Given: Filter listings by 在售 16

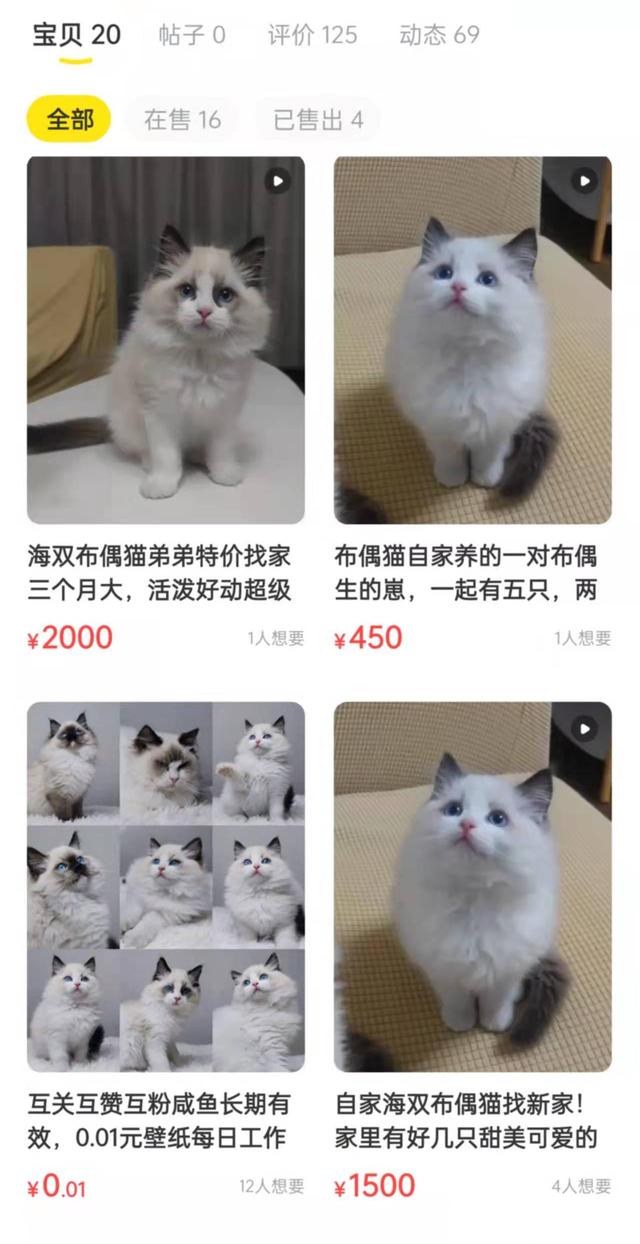Looking at the screenshot, I should (182, 120).
